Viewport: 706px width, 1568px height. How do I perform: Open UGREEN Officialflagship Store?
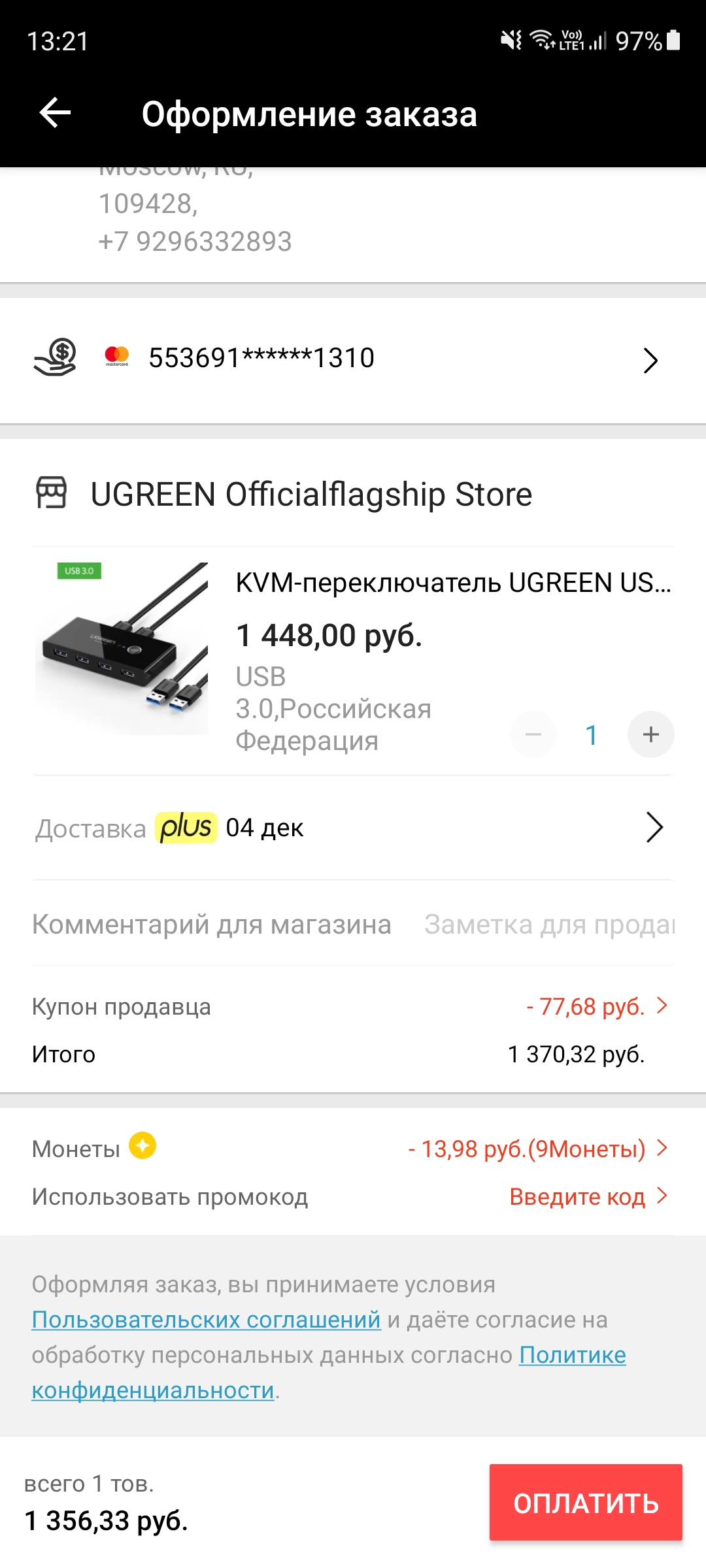pos(311,495)
